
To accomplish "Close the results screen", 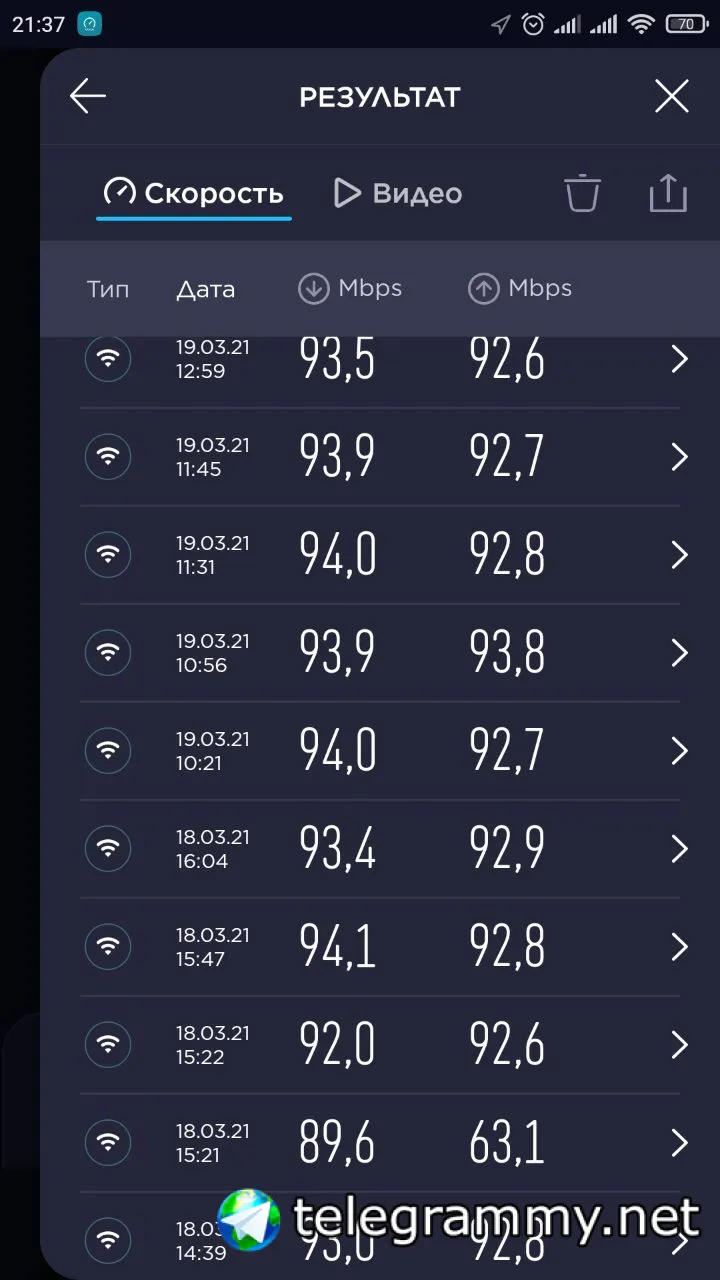I will [x=672, y=97].
